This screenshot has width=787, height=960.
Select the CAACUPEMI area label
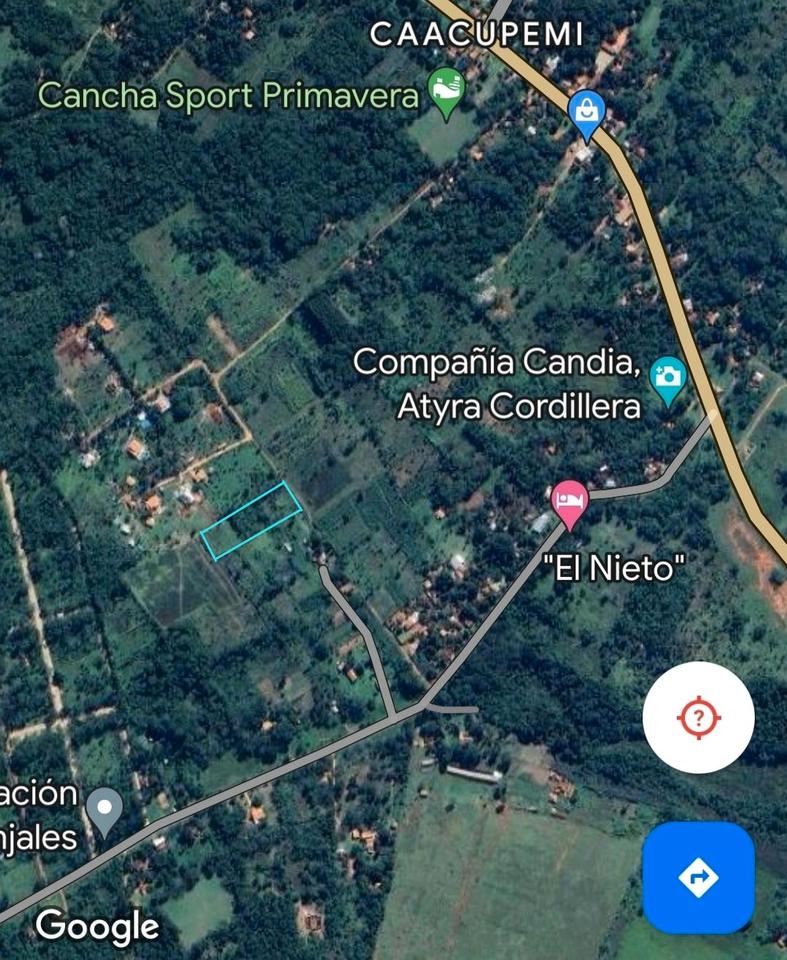point(480,36)
